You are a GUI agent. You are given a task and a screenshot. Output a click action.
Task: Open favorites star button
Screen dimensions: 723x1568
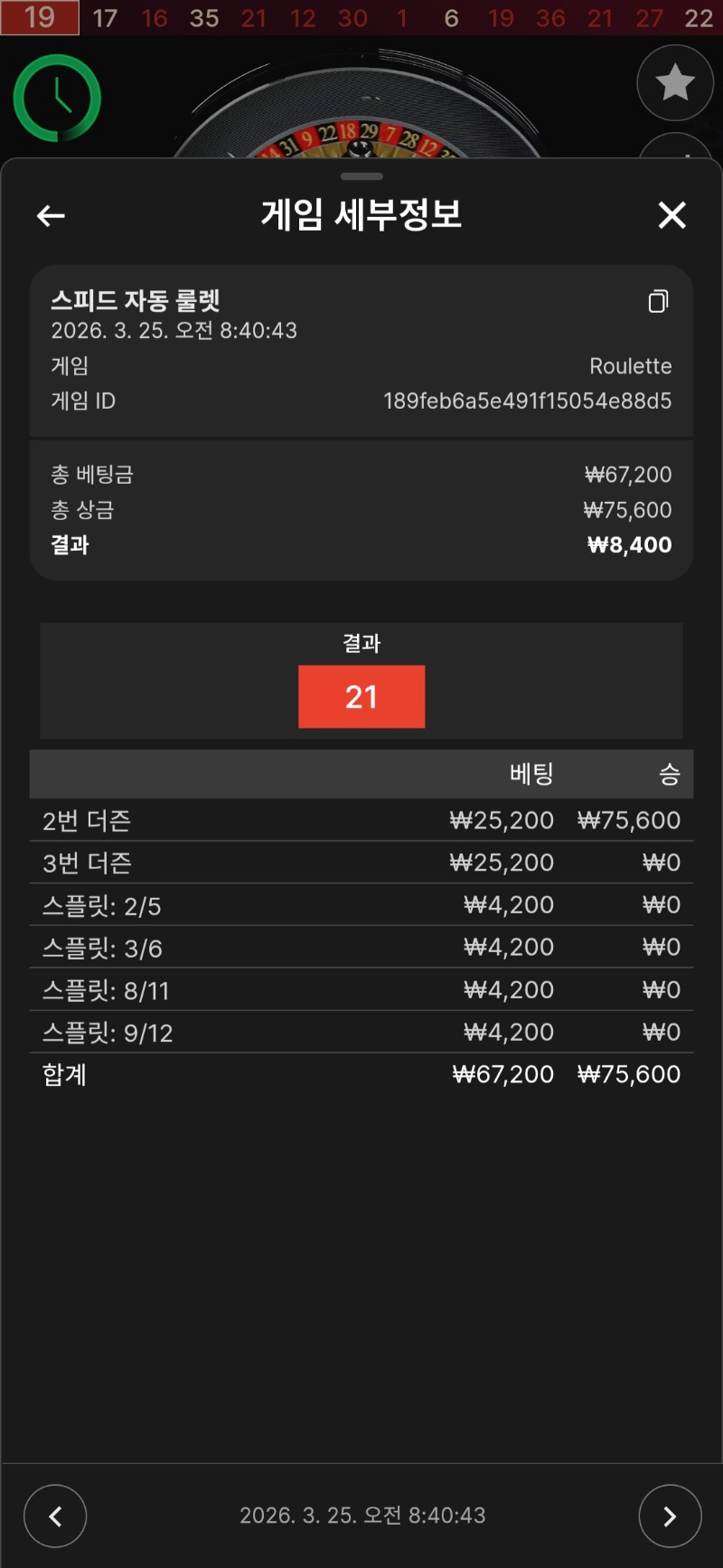(x=675, y=83)
